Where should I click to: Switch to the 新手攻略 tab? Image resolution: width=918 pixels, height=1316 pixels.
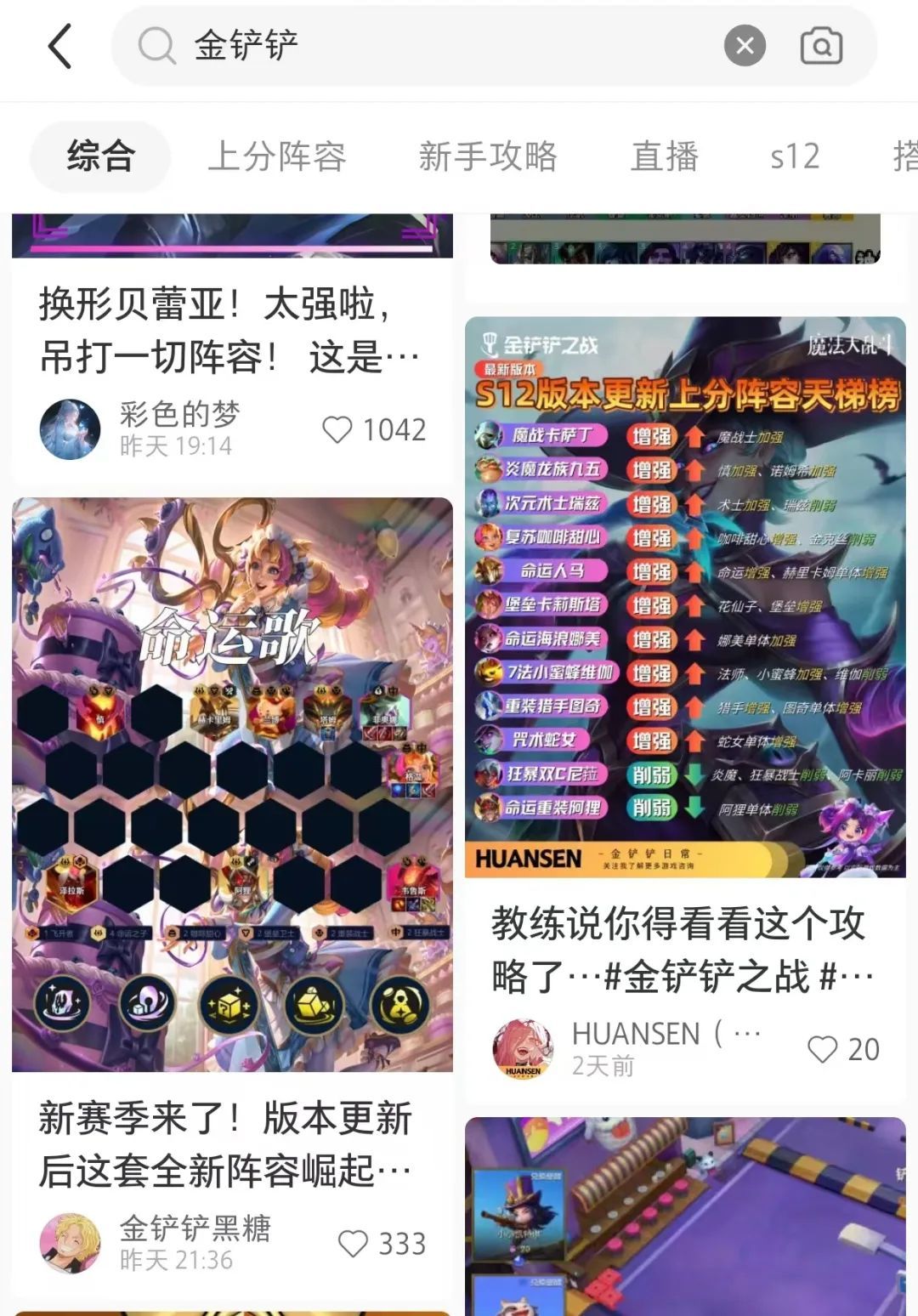click(x=486, y=156)
